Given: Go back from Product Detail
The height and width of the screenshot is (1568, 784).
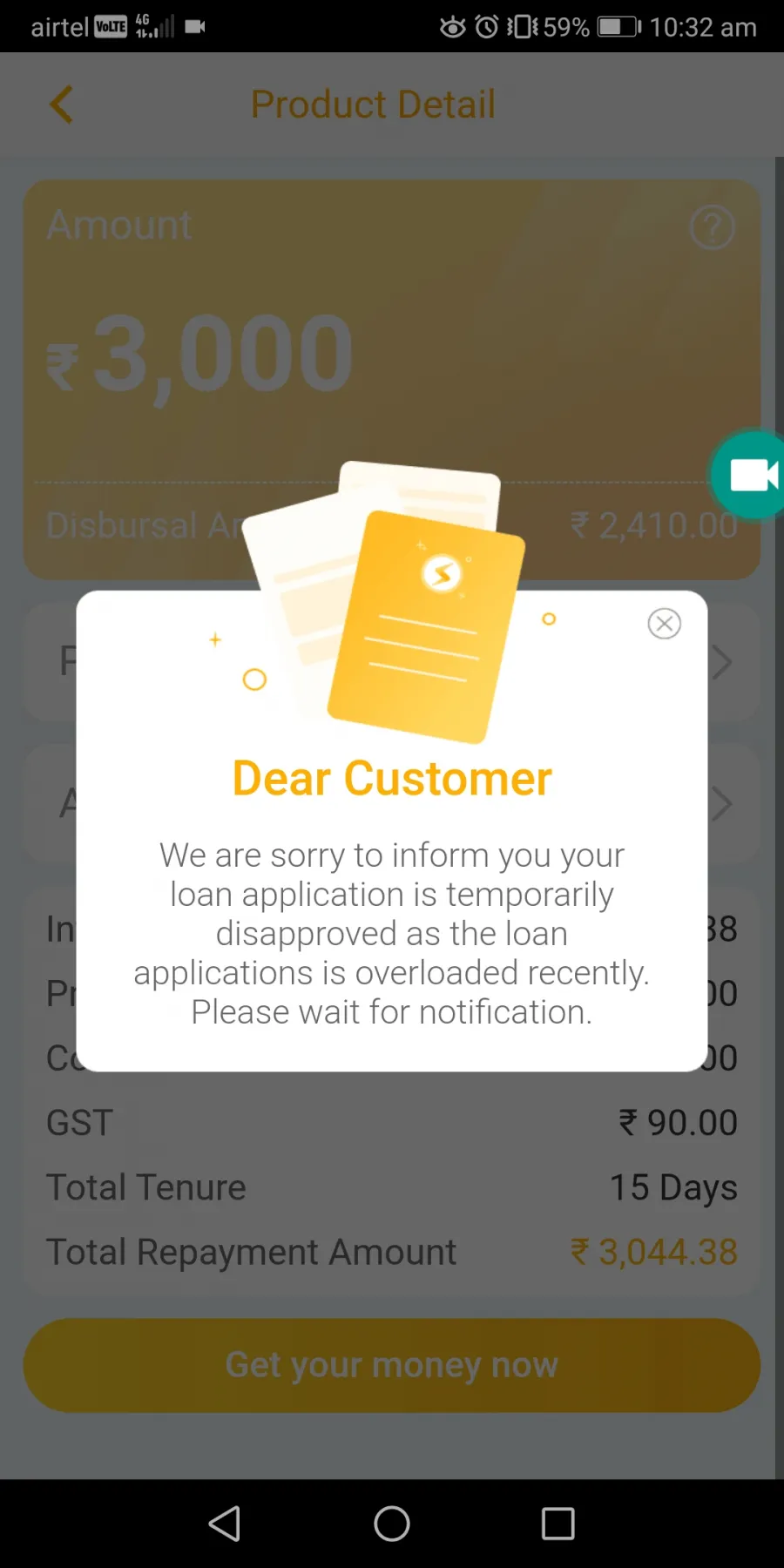Looking at the screenshot, I should click(x=62, y=105).
